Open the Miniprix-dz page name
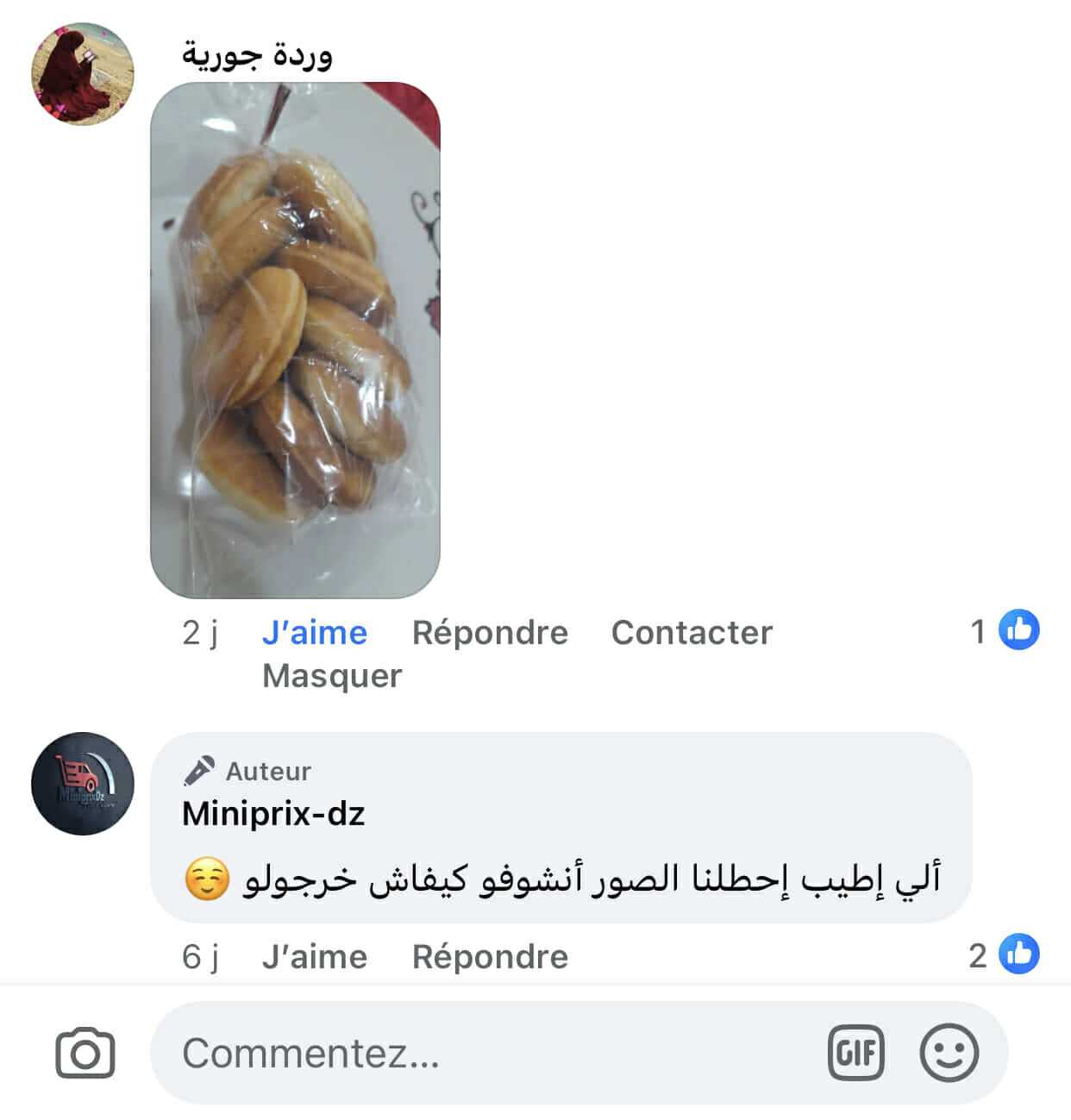This screenshot has height=1120, width=1071. tap(273, 814)
